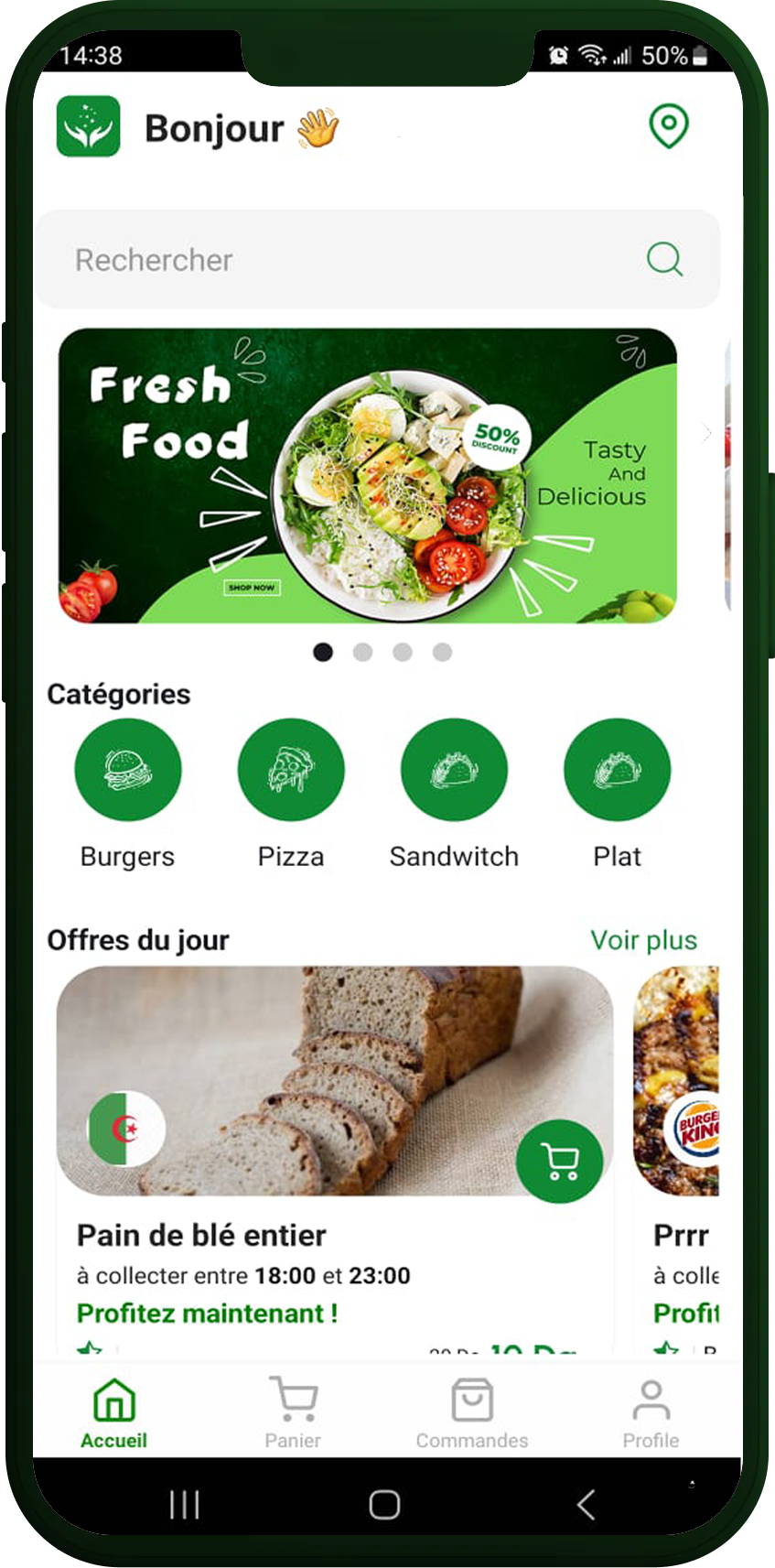Choose the Plat category
This screenshot has height=1568, width=775.
(617, 771)
